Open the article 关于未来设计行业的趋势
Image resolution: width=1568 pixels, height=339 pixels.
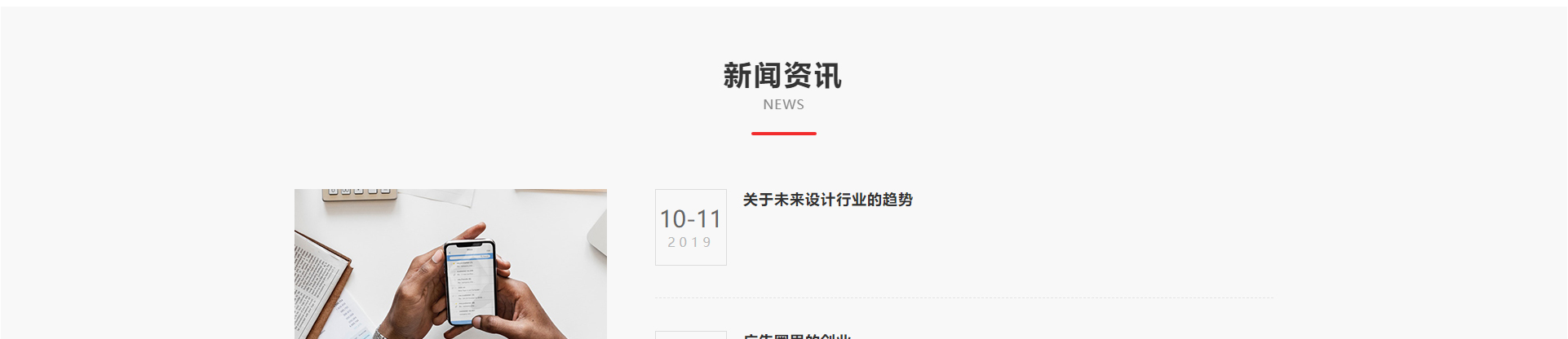point(827,200)
